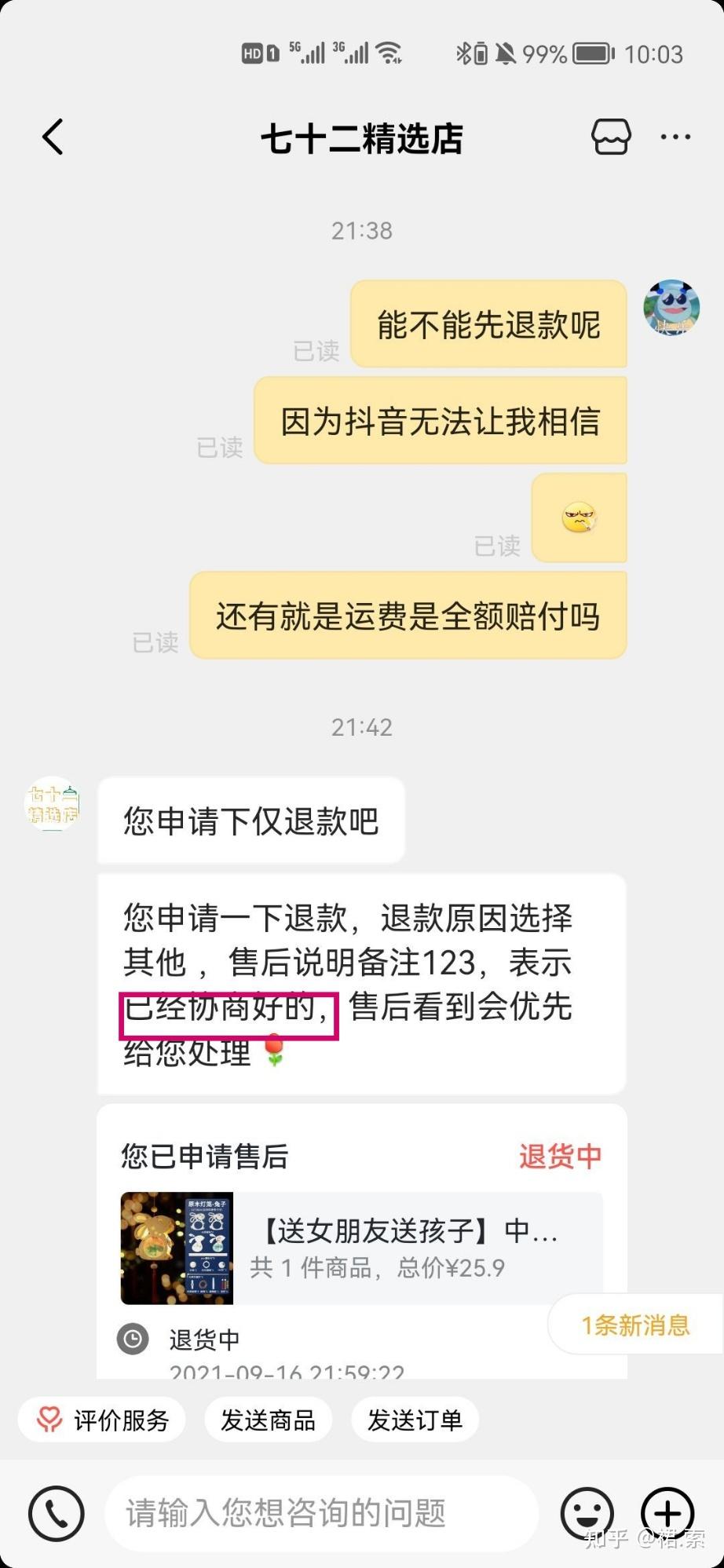Select the 发送订单 quick action
724x1568 pixels.
[415, 1419]
